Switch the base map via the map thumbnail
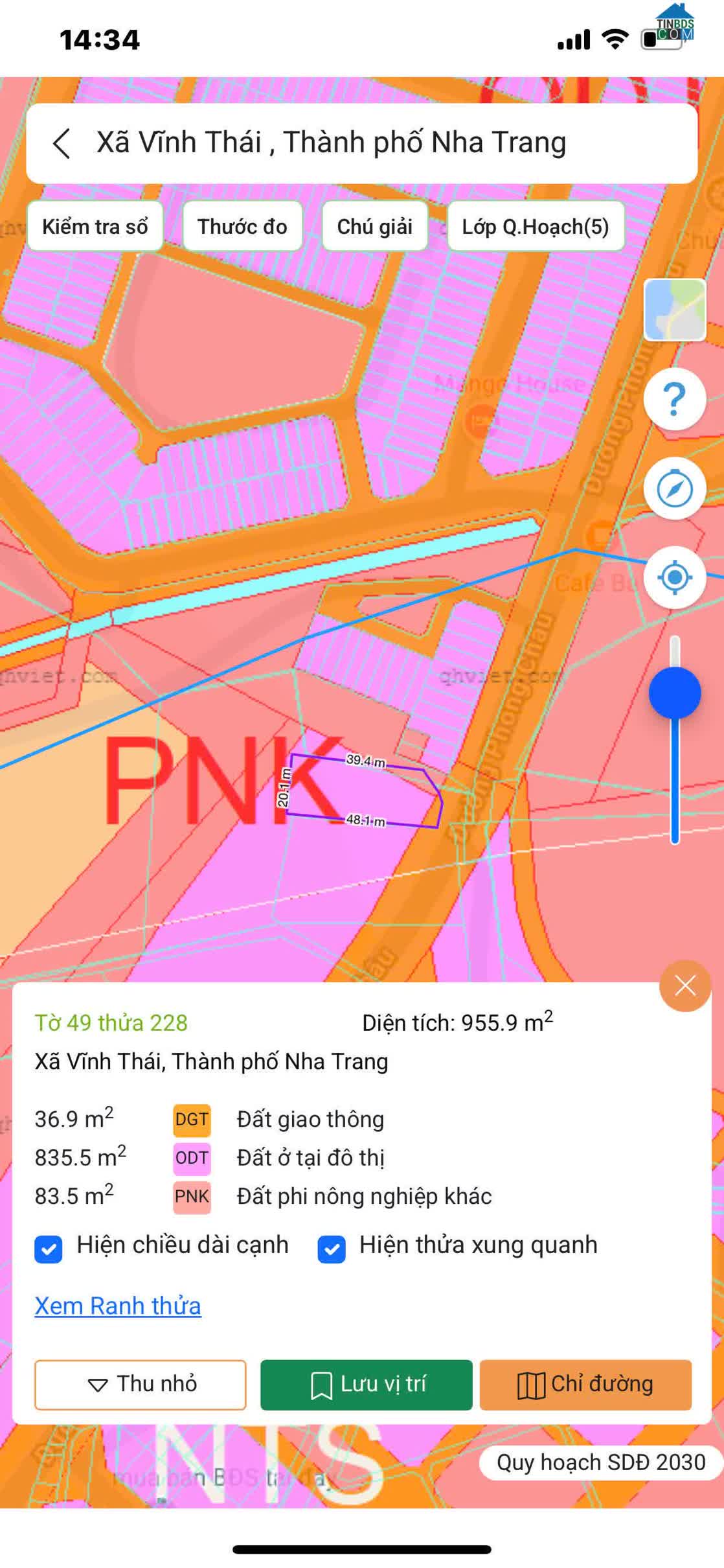The width and height of the screenshot is (724, 1568). [675, 310]
